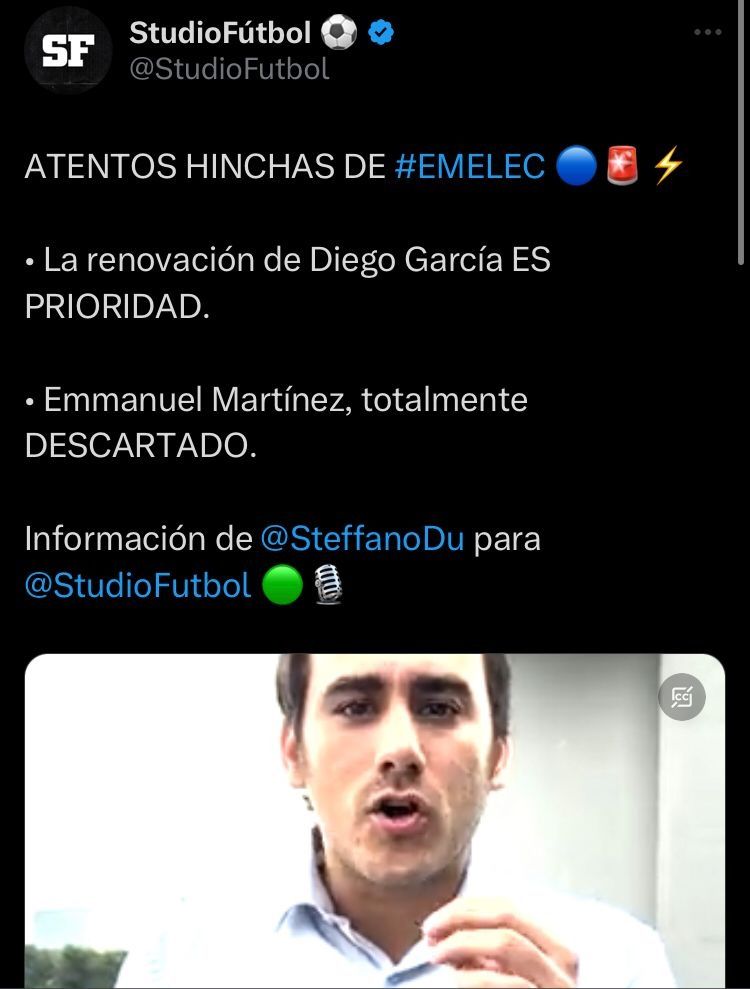The height and width of the screenshot is (989, 750).
Task: Toggle captions on the video
Action: pos(682,698)
